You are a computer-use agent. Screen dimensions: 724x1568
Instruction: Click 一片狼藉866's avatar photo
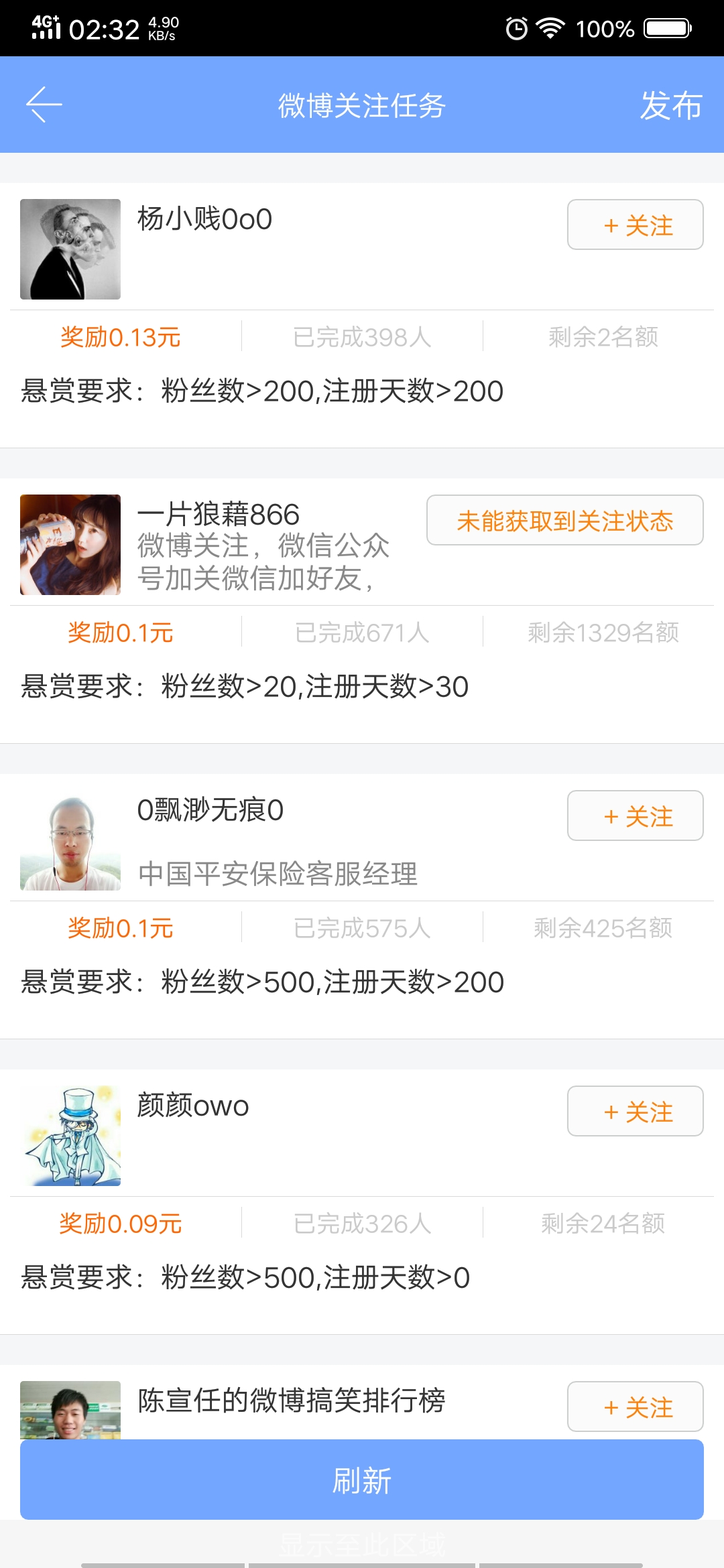(70, 545)
